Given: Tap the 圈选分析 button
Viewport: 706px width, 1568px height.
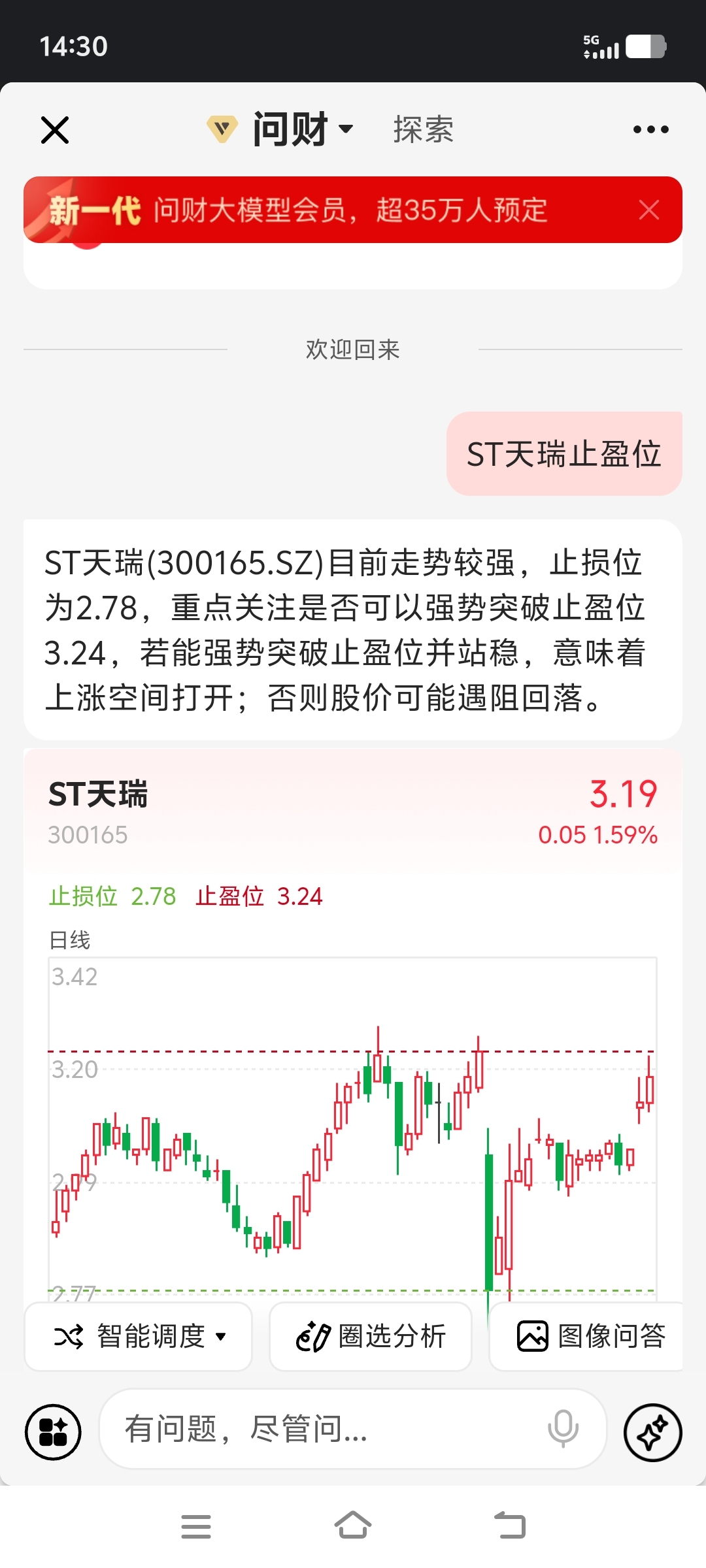Looking at the screenshot, I should click(x=371, y=1336).
